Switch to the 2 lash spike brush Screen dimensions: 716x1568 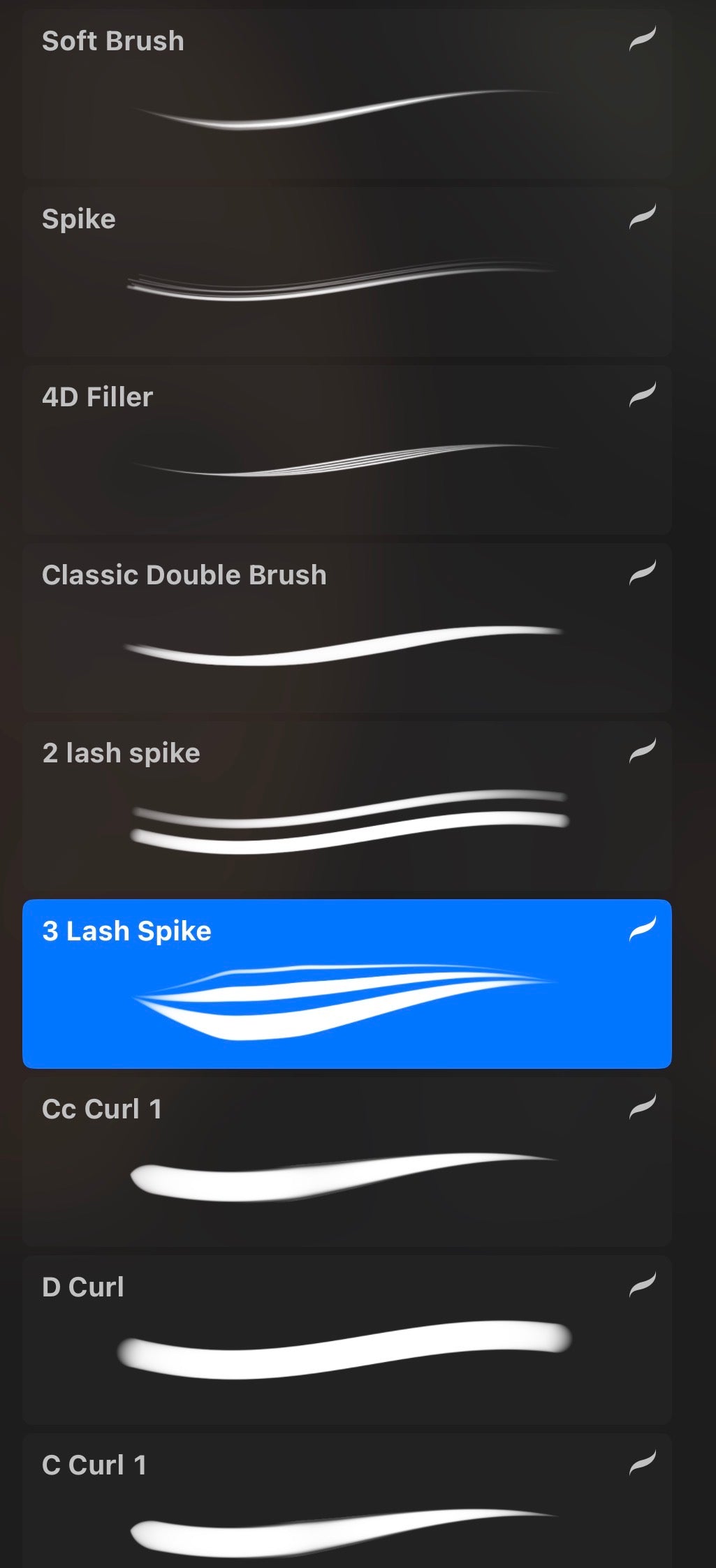[346, 806]
